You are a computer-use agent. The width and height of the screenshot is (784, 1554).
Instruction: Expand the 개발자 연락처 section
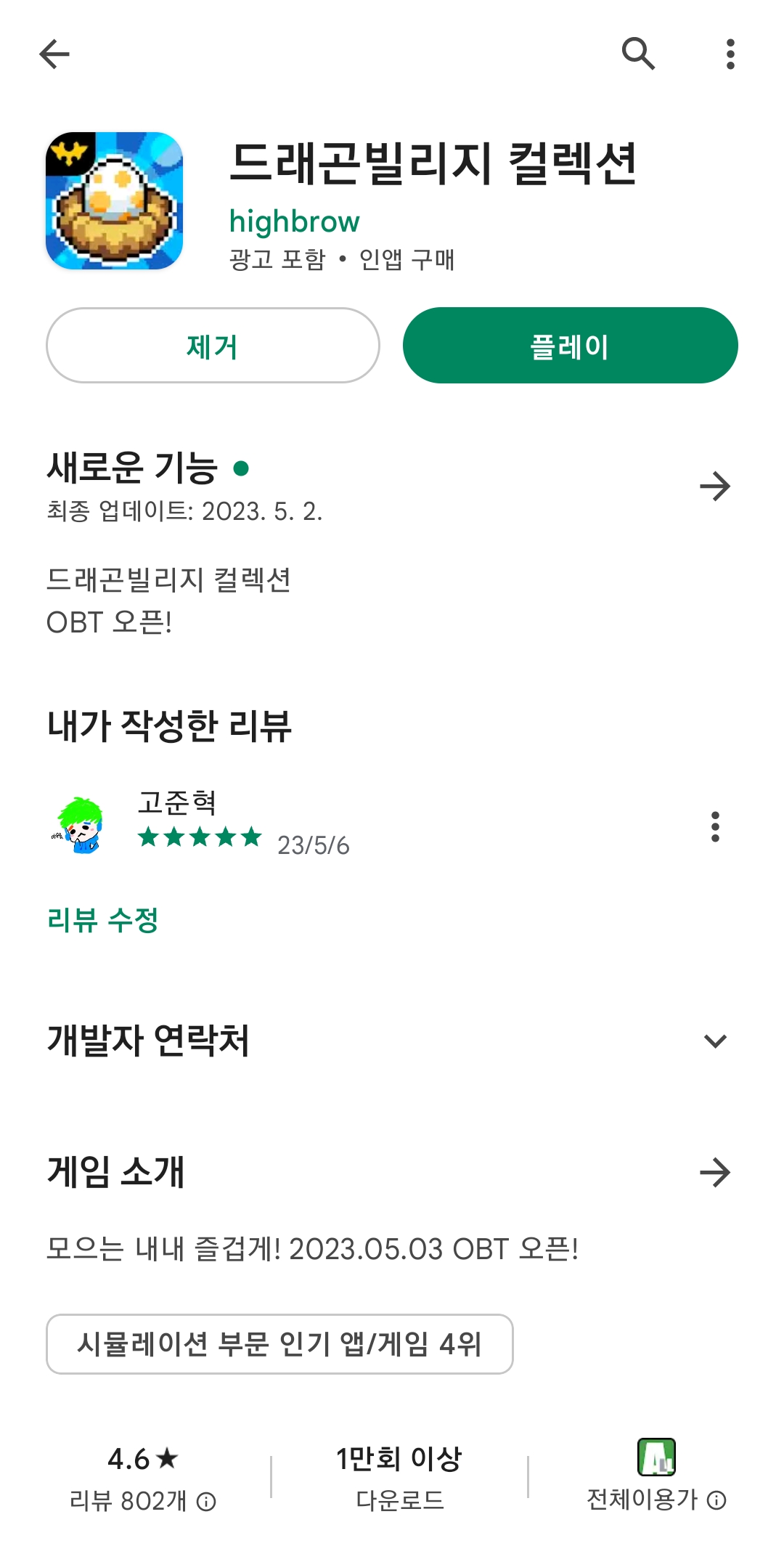click(x=715, y=1041)
